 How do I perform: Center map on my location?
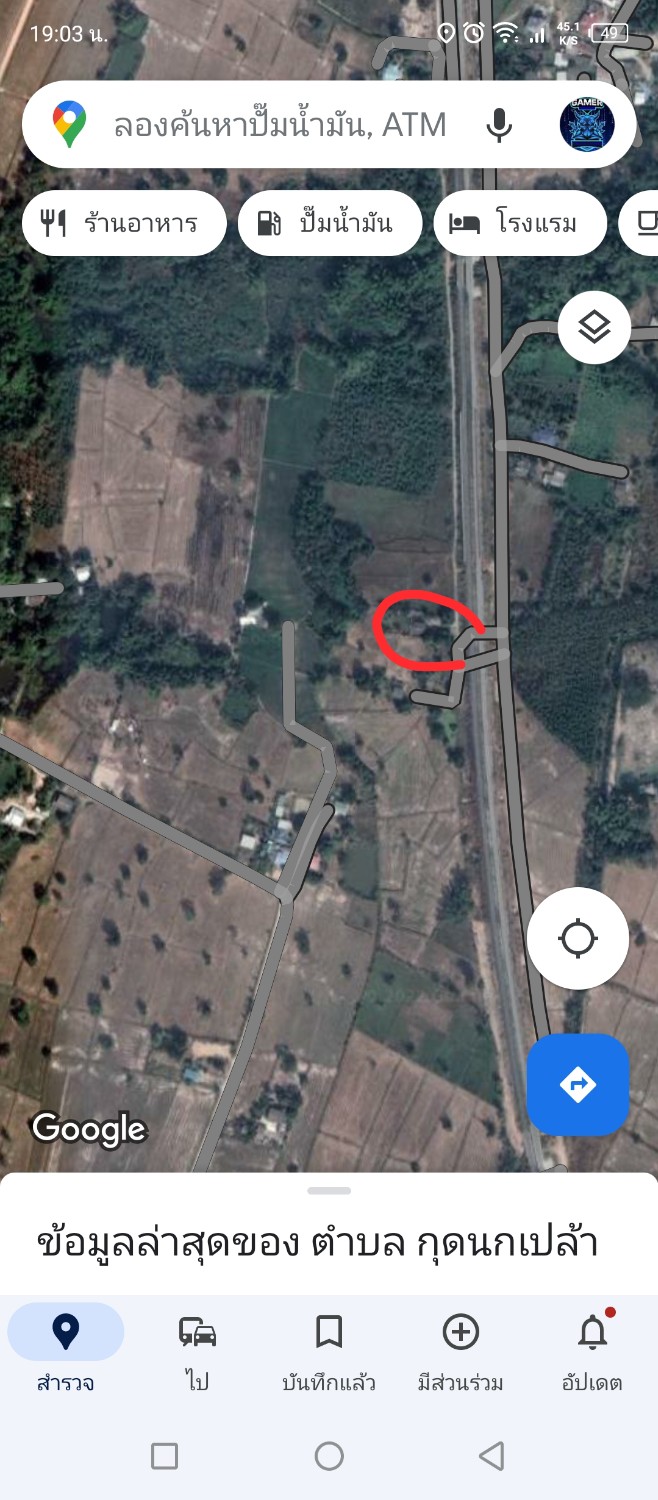point(578,939)
